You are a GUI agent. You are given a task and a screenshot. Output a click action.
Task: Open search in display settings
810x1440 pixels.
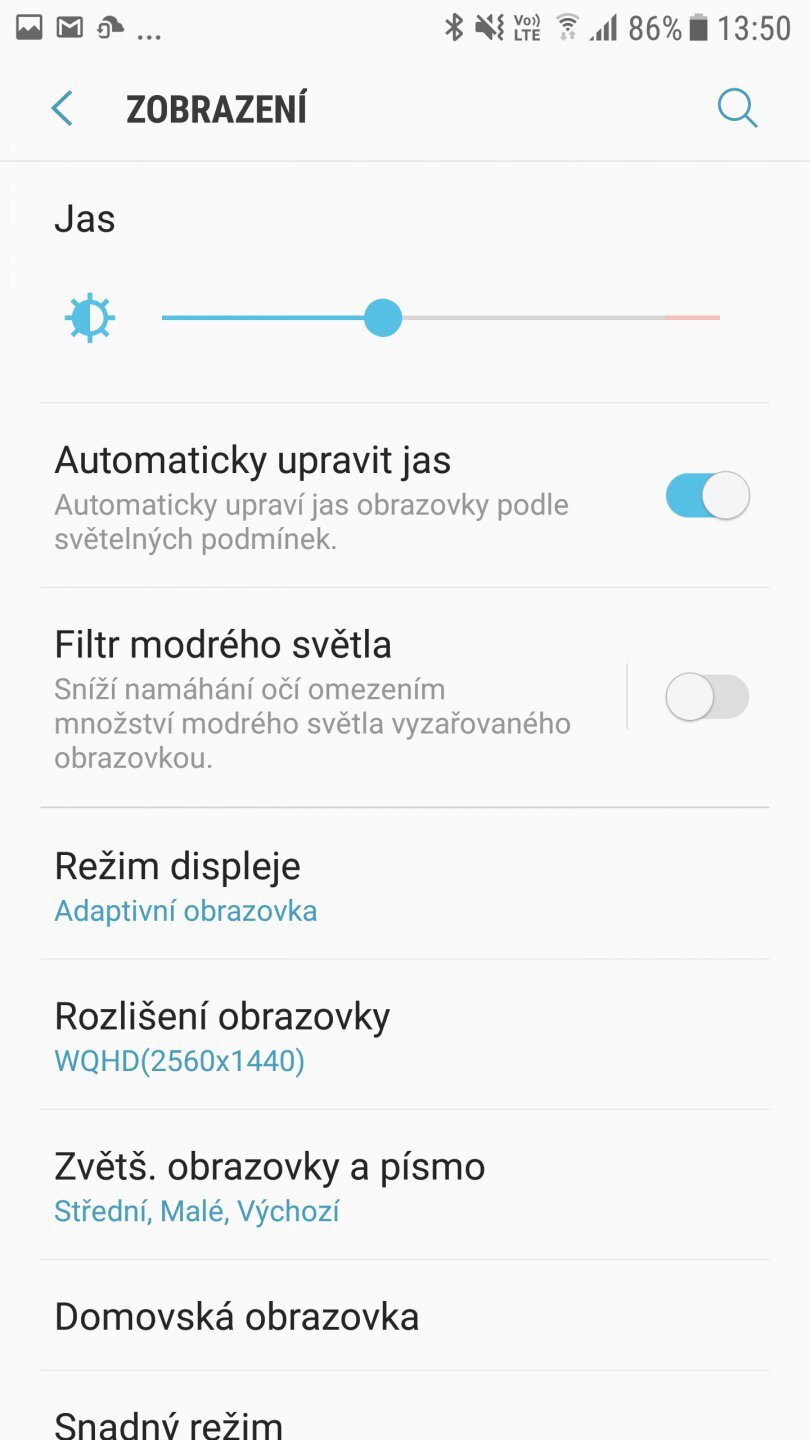click(x=737, y=108)
